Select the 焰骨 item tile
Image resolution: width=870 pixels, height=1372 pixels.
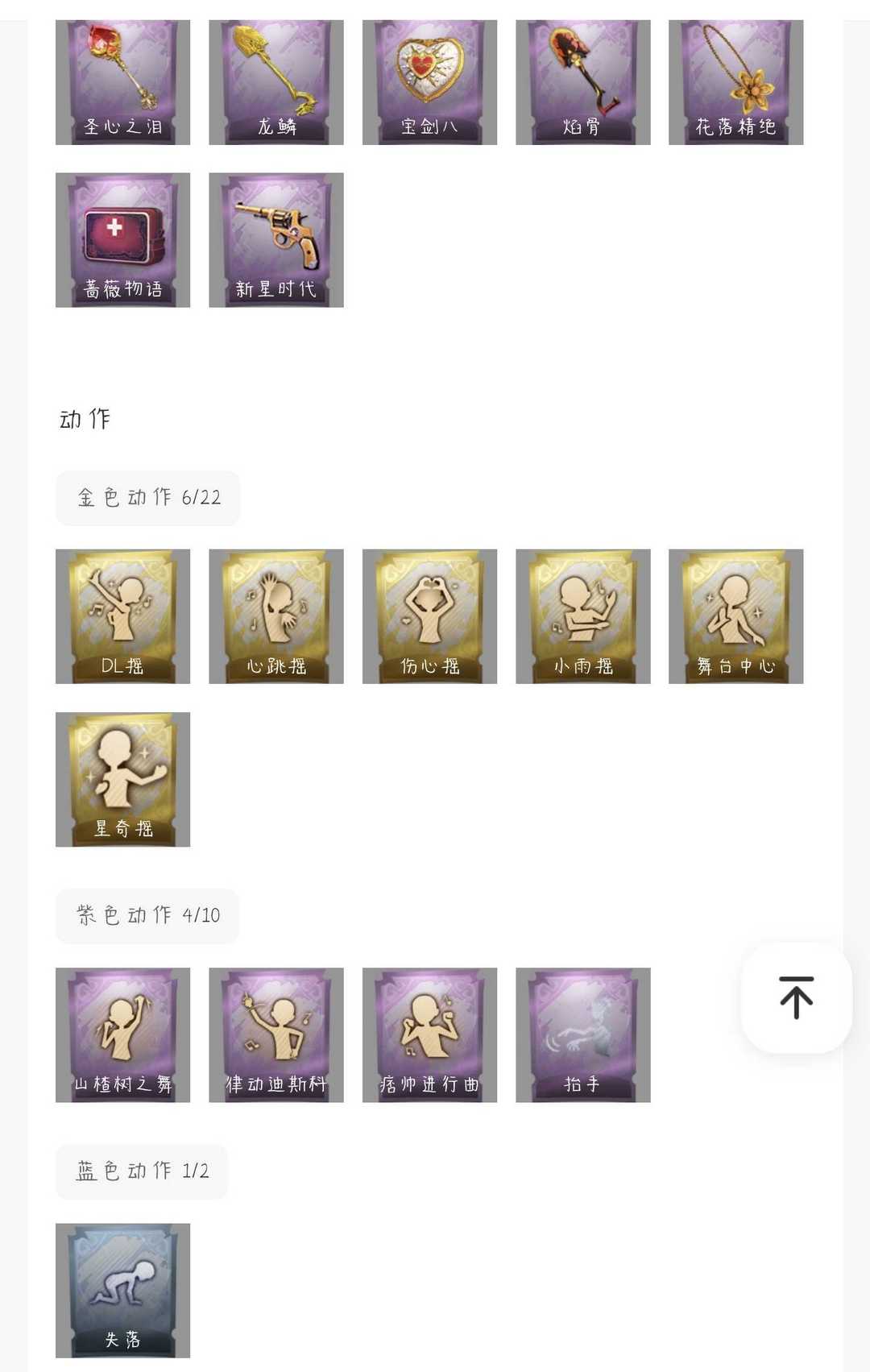pyautogui.click(x=582, y=83)
